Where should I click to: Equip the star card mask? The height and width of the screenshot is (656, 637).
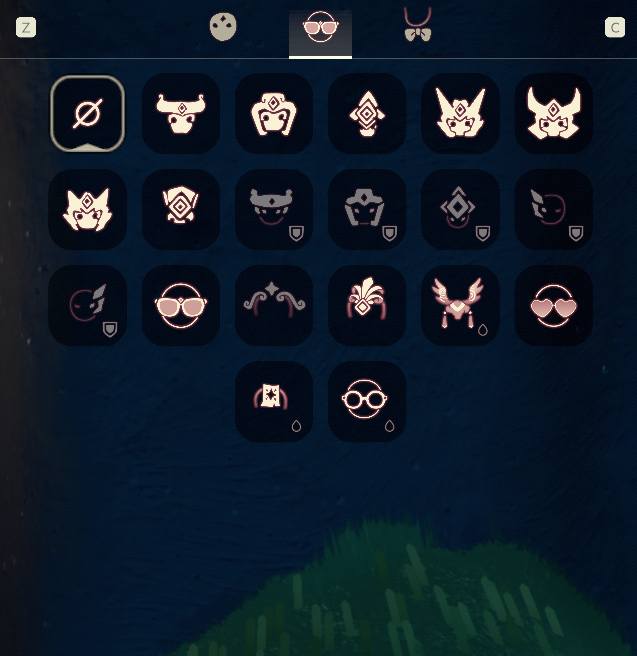point(274,401)
